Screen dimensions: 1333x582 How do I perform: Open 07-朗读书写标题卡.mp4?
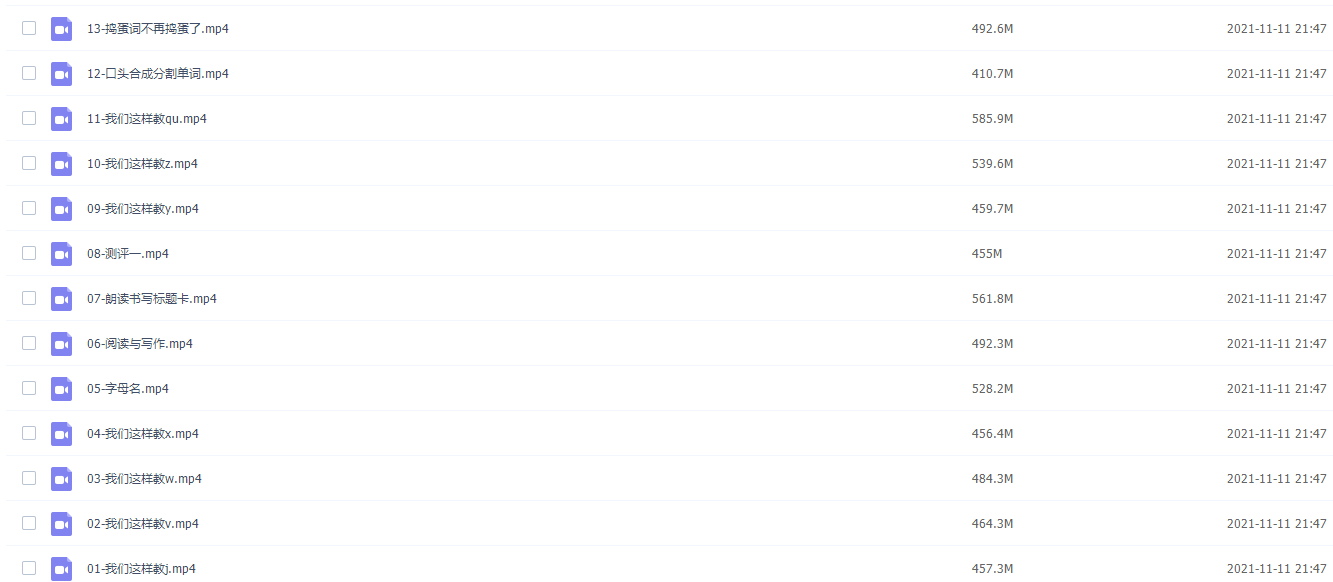click(x=152, y=299)
